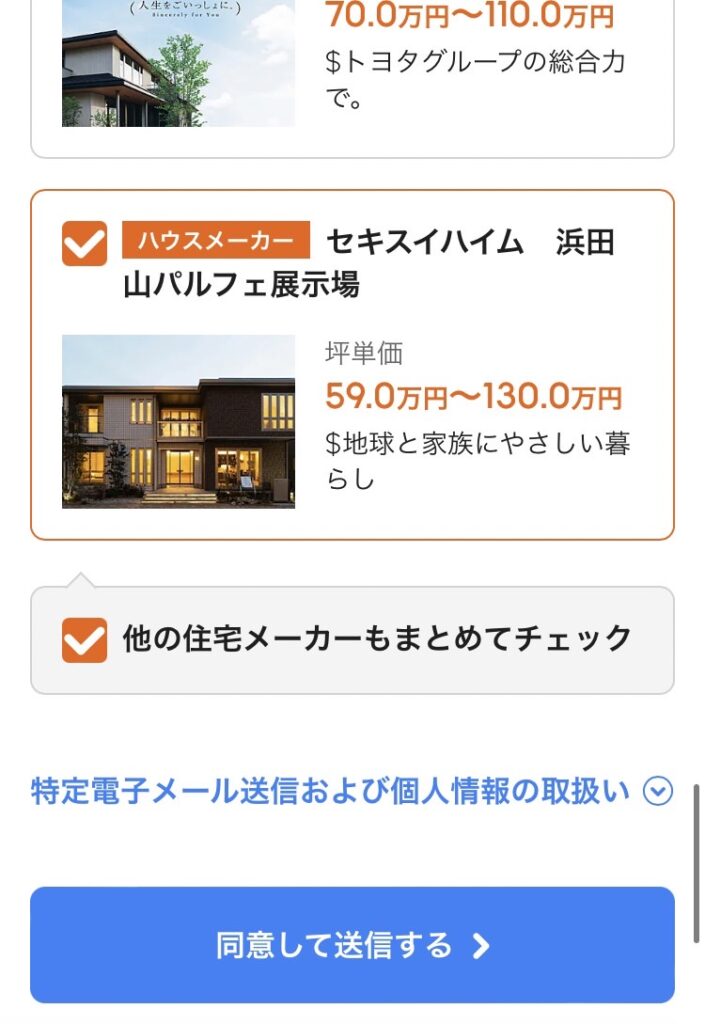Viewport: 705px width, 1024px height.
Task: Open the セキスイハイム house photo
Action: point(178,421)
